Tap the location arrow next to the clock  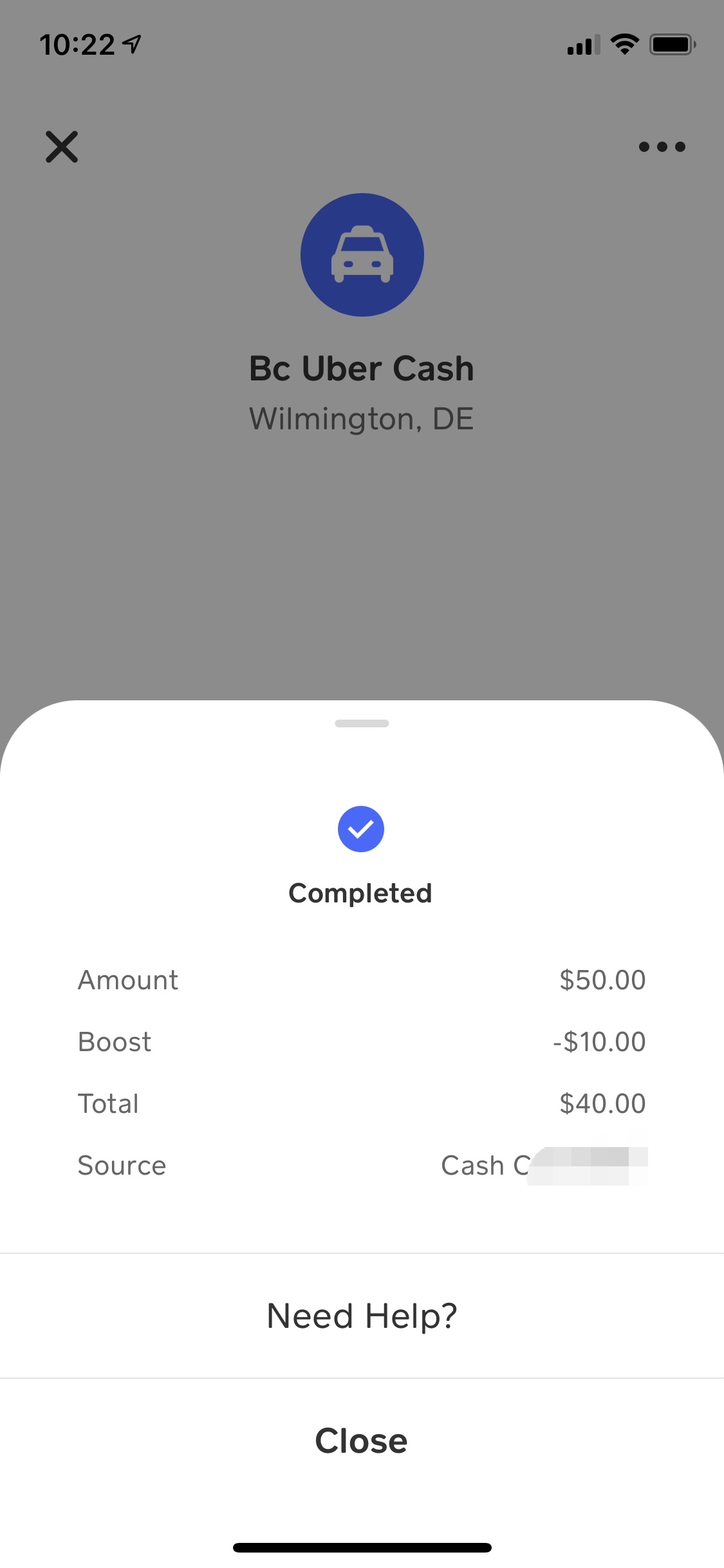(131, 42)
